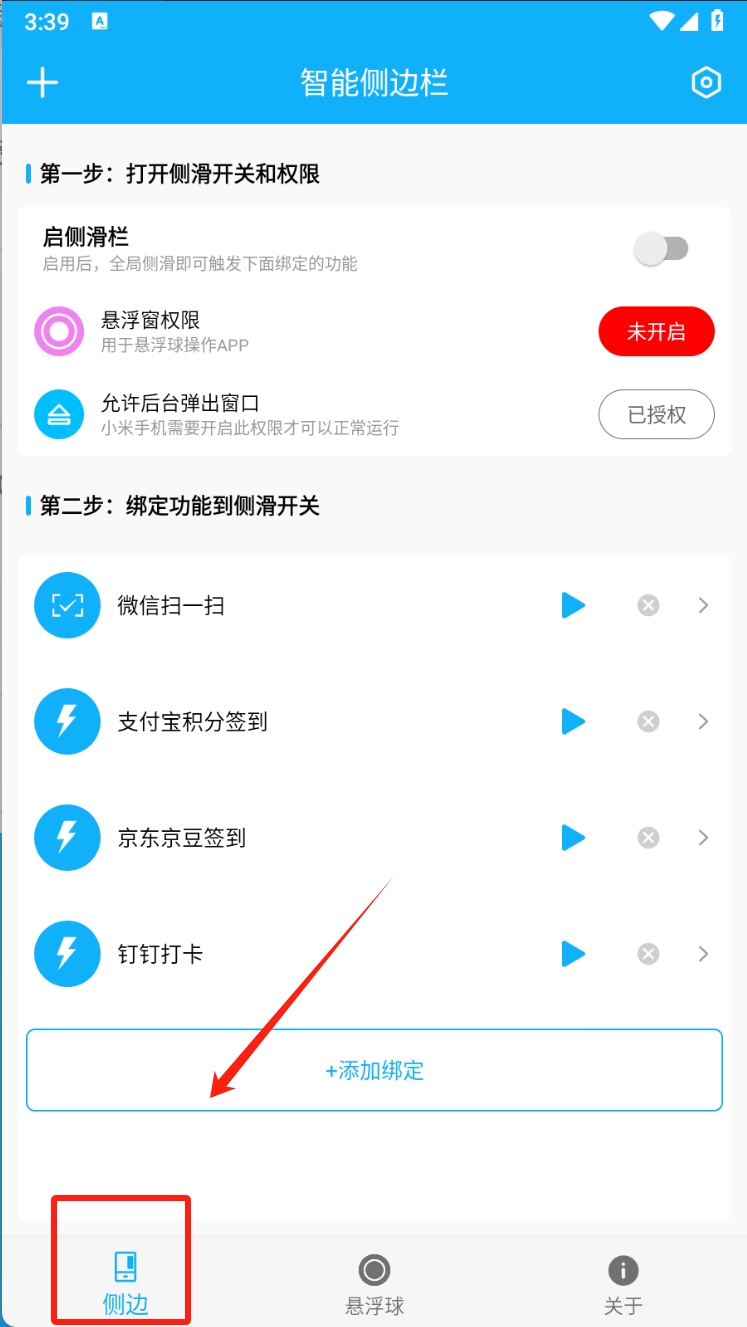The width and height of the screenshot is (747, 1327).
Task: Delete the 支付宝积分签到 binding
Action: point(649,721)
